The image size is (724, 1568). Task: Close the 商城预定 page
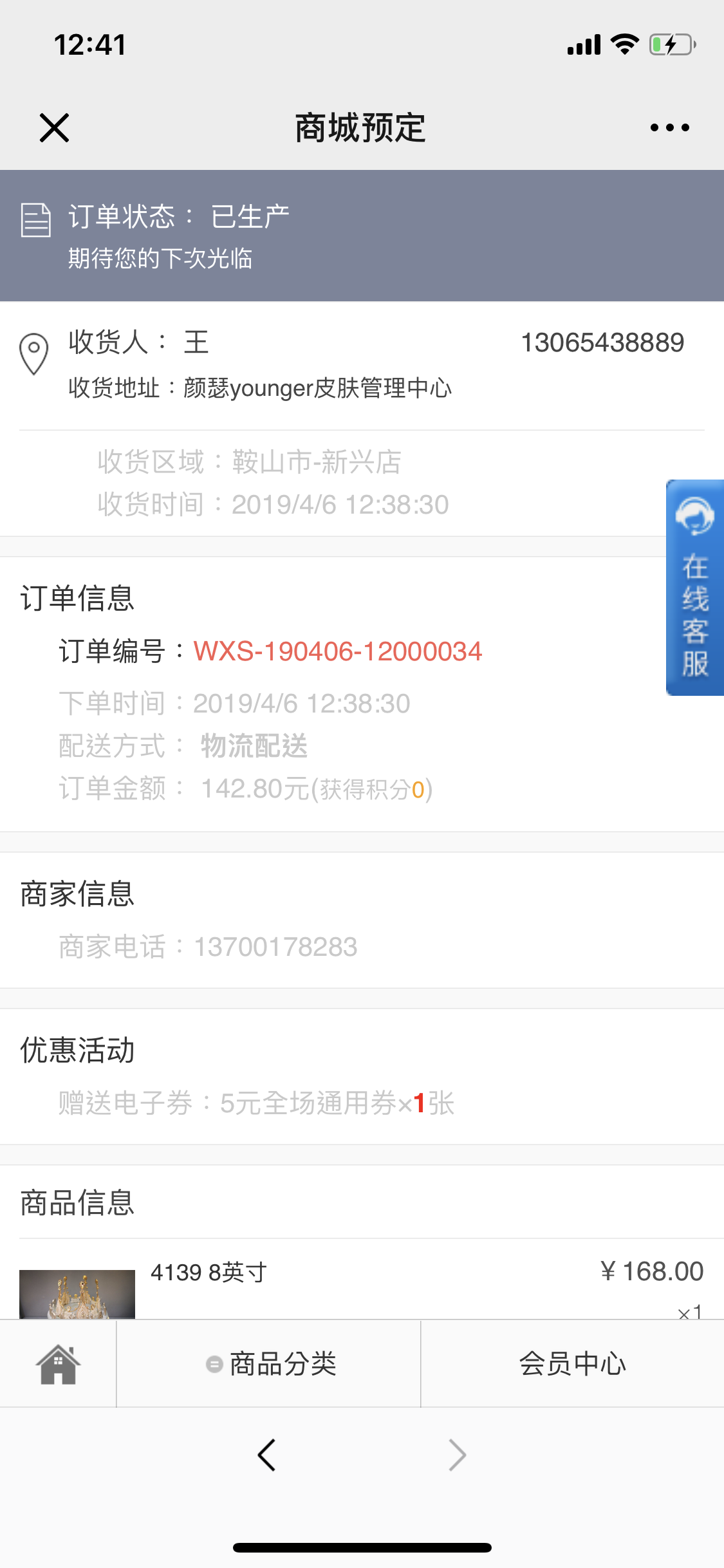tap(54, 127)
